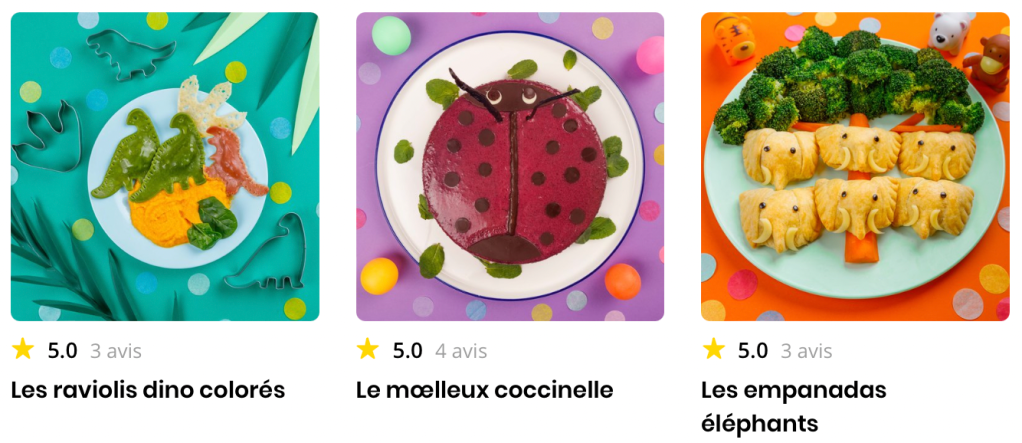The height and width of the screenshot is (443, 1022).
Task: Select the 'Les empanadas éléphants' title
Action: click(793, 406)
